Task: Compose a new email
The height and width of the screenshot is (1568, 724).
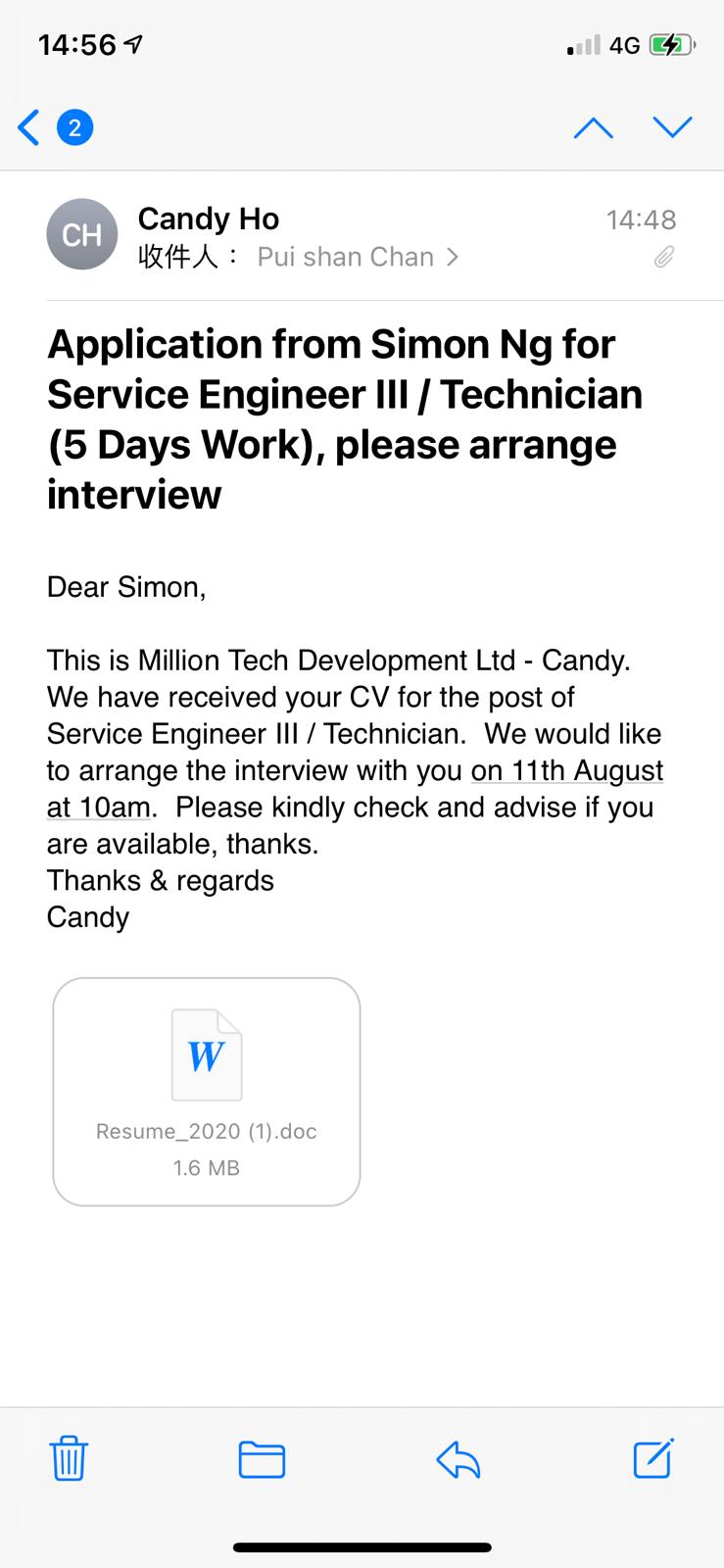Action: click(652, 1458)
